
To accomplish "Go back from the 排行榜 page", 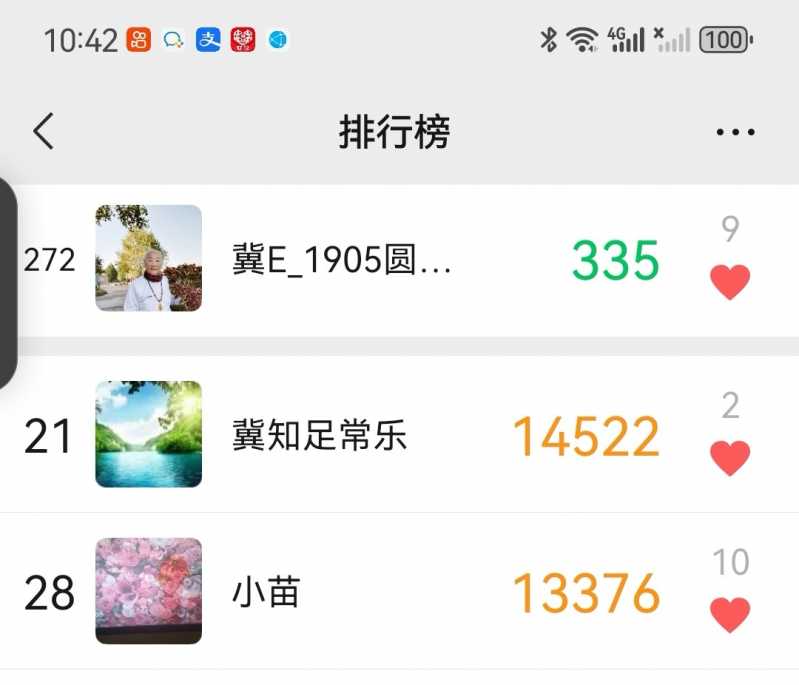I will coord(43,131).
